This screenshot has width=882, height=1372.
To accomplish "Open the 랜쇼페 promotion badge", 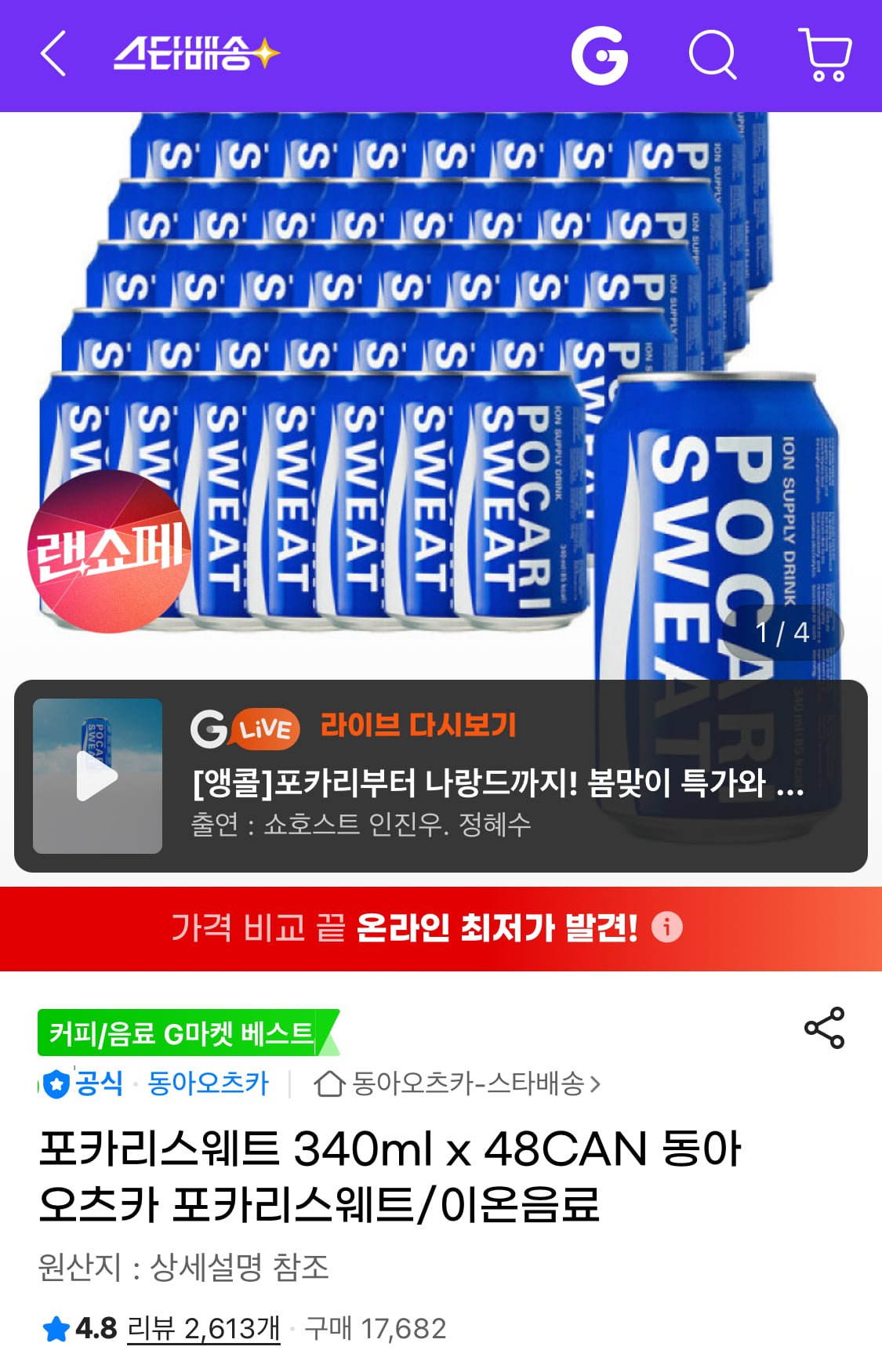I will point(109,552).
